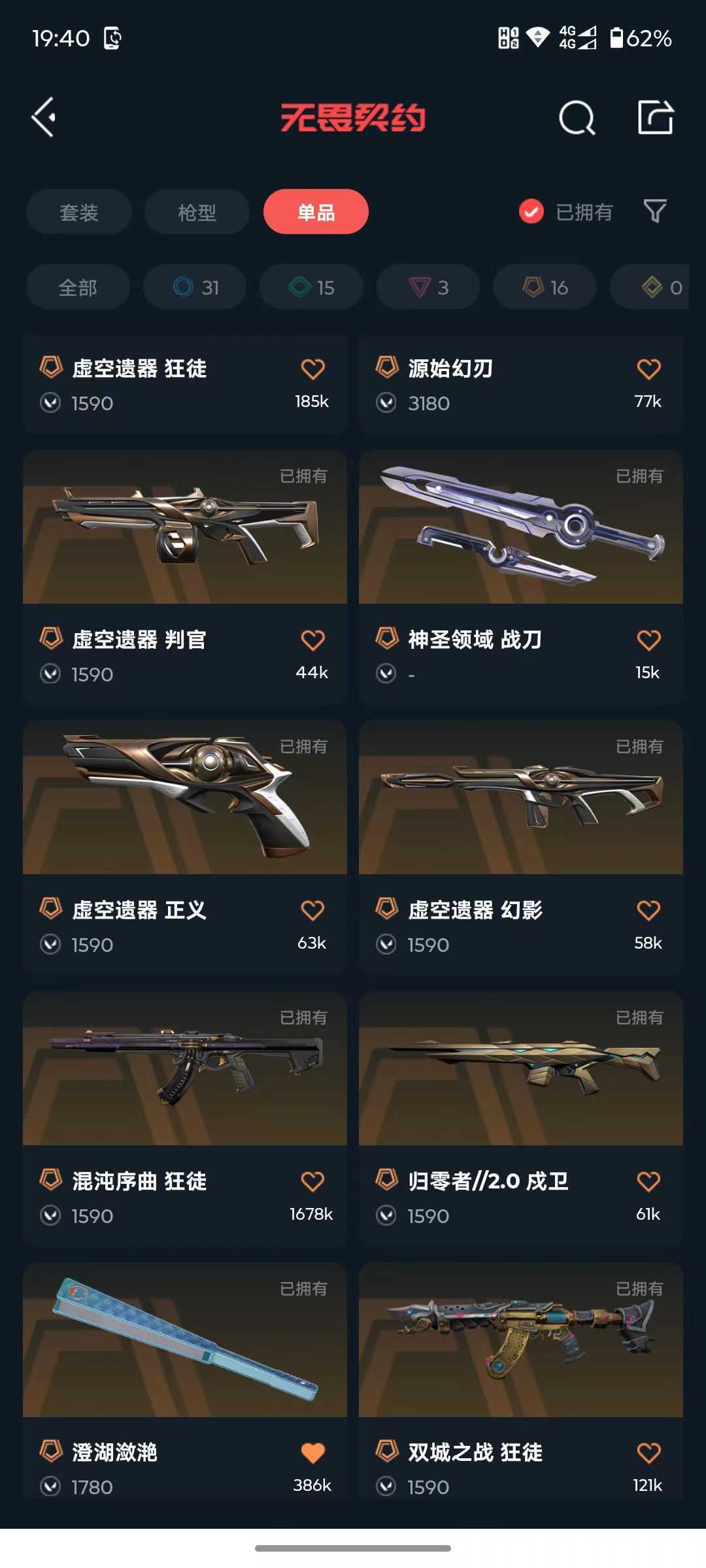
Task: Select the 单品 tab
Action: pos(316,212)
